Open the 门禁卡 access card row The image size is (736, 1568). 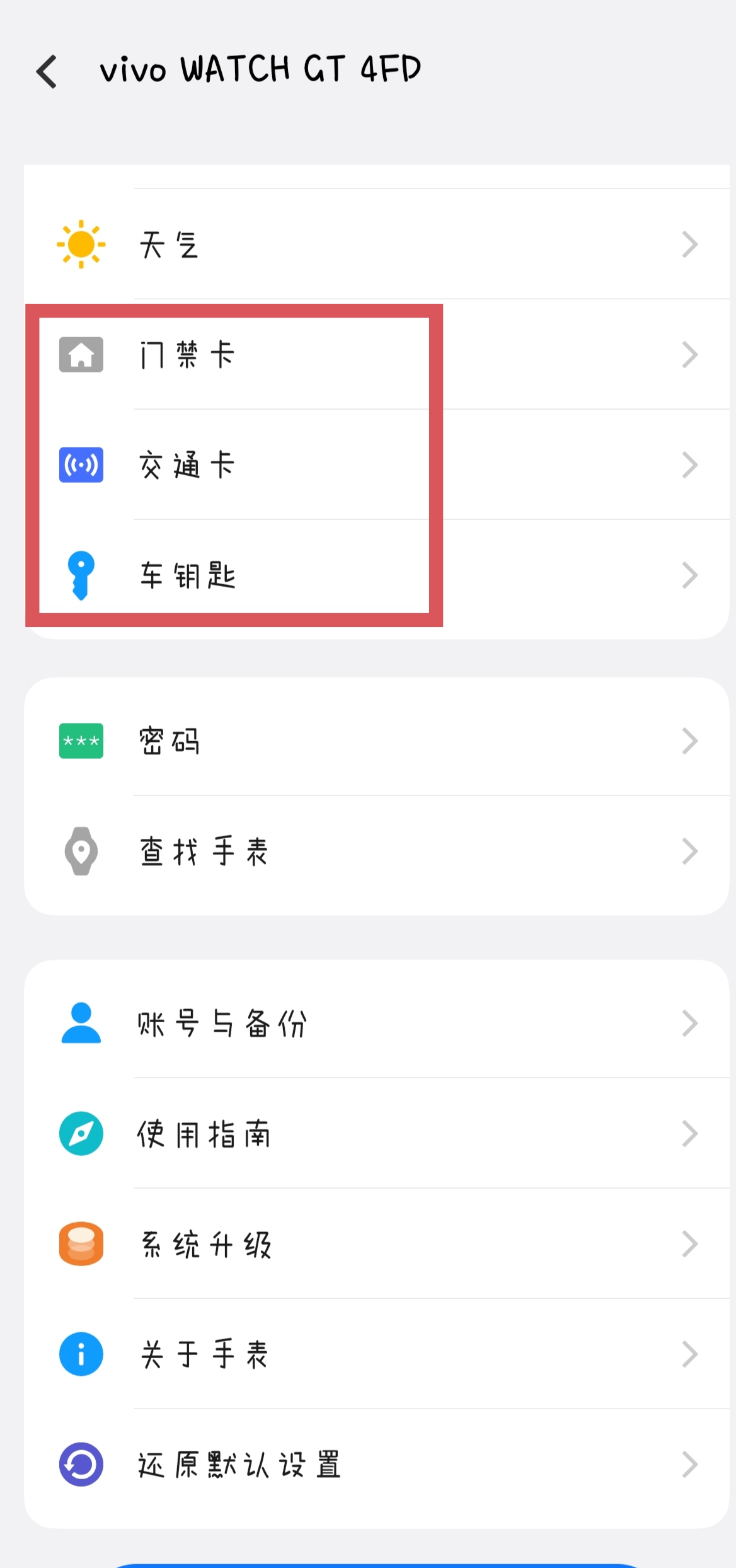(x=376, y=355)
